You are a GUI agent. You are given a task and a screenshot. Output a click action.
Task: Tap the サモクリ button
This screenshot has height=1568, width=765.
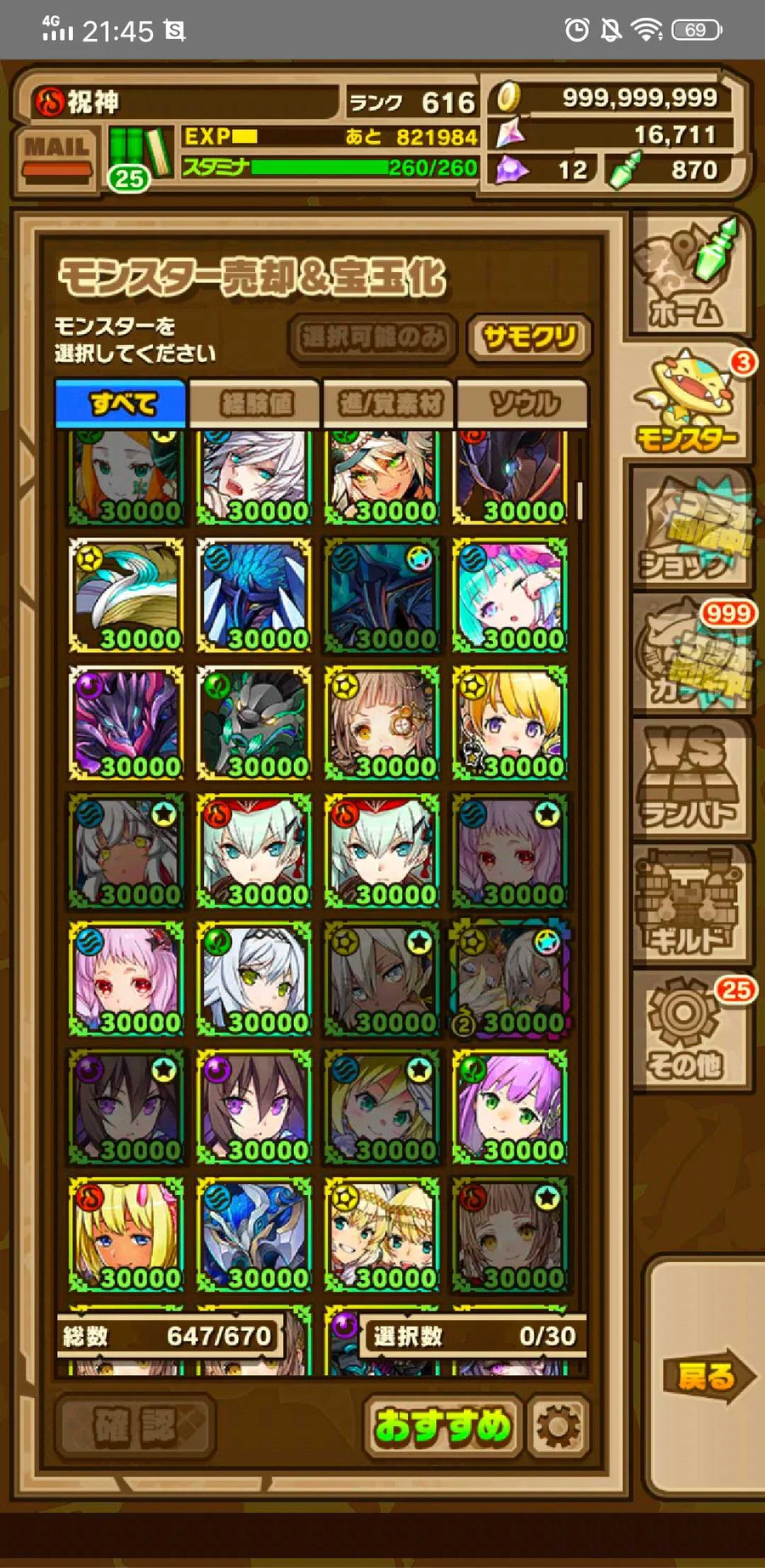coord(529,339)
